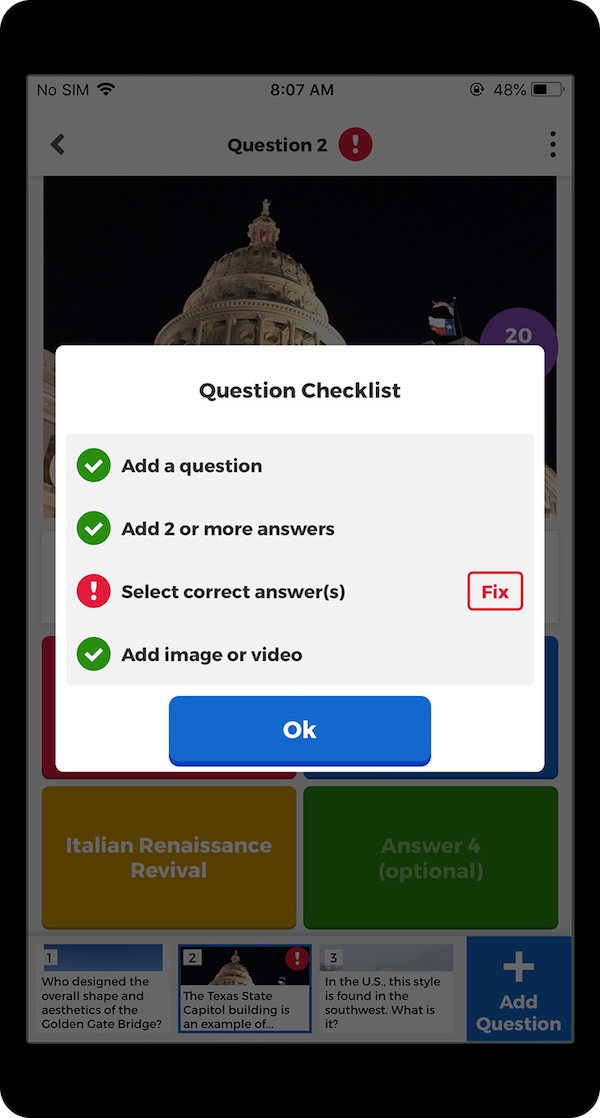Select question 2 Texas State Capitol thumbnail
The image size is (600, 1118).
pos(244,989)
